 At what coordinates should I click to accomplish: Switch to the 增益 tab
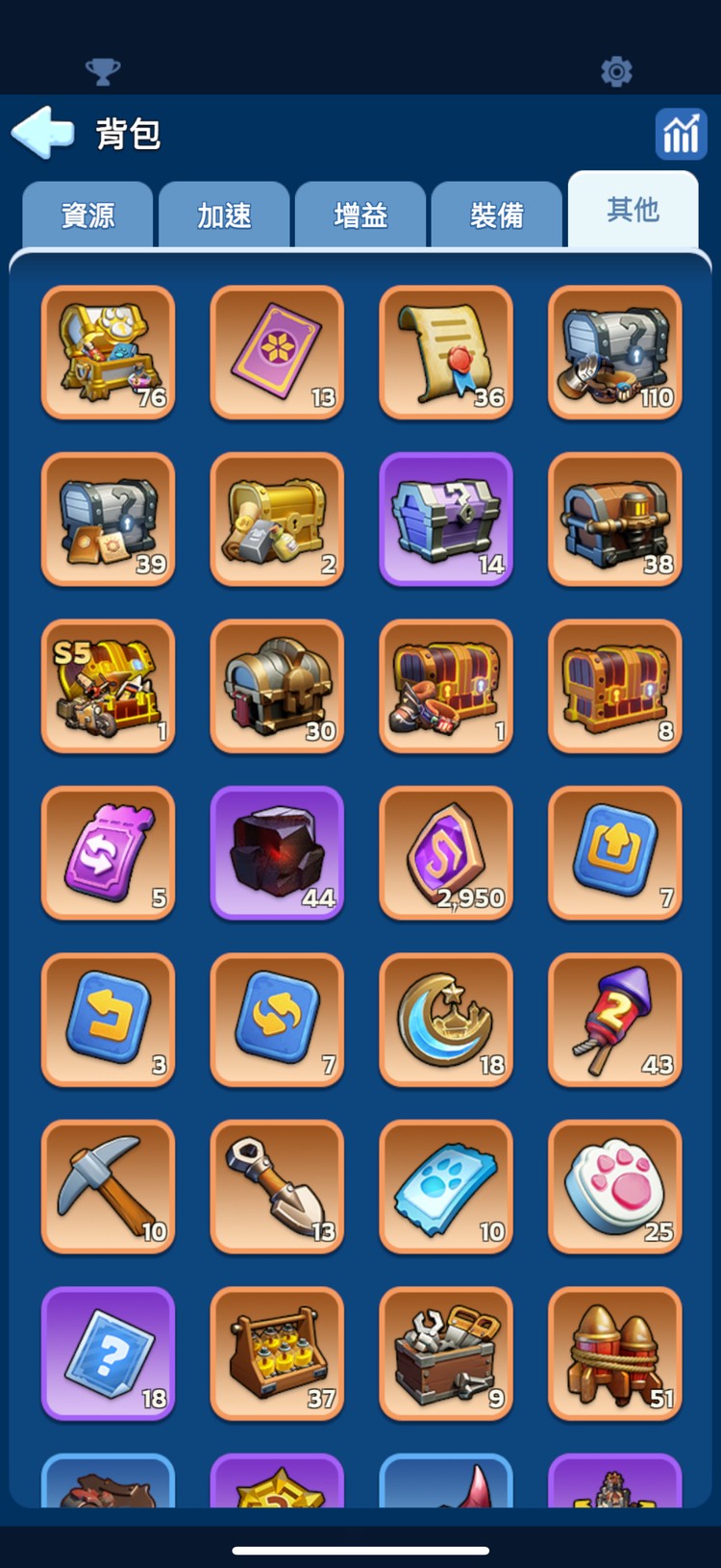(x=360, y=215)
